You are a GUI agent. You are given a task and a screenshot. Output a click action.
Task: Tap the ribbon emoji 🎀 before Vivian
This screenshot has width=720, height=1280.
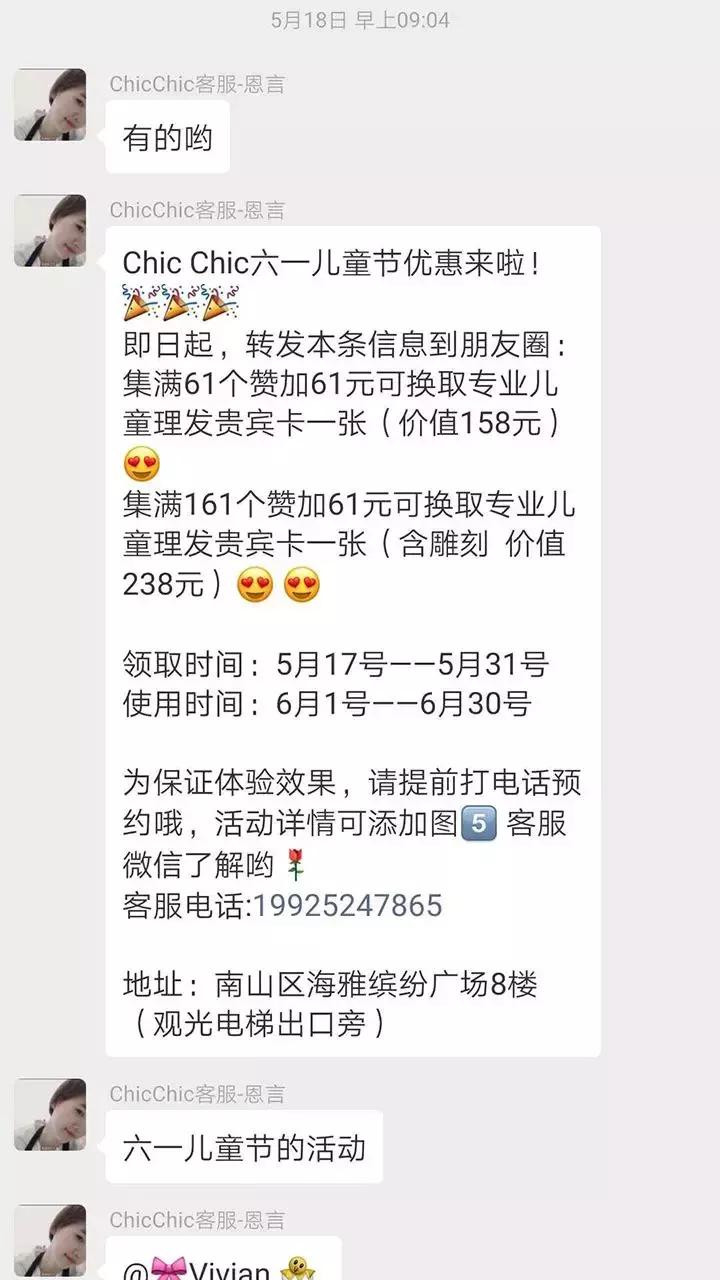[x=165, y=1268]
